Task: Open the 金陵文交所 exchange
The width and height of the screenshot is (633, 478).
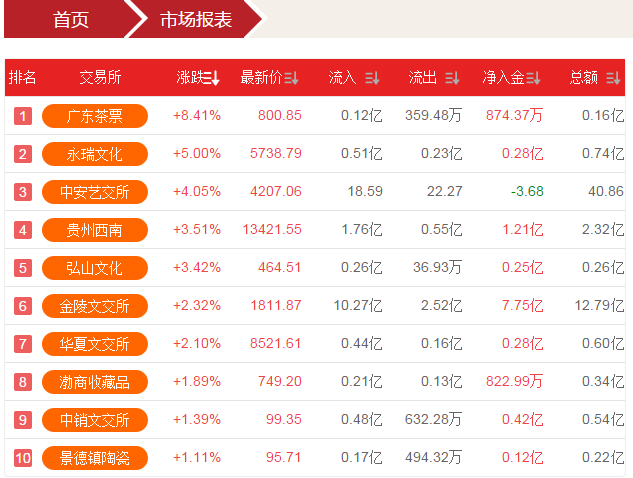Action: [95, 306]
